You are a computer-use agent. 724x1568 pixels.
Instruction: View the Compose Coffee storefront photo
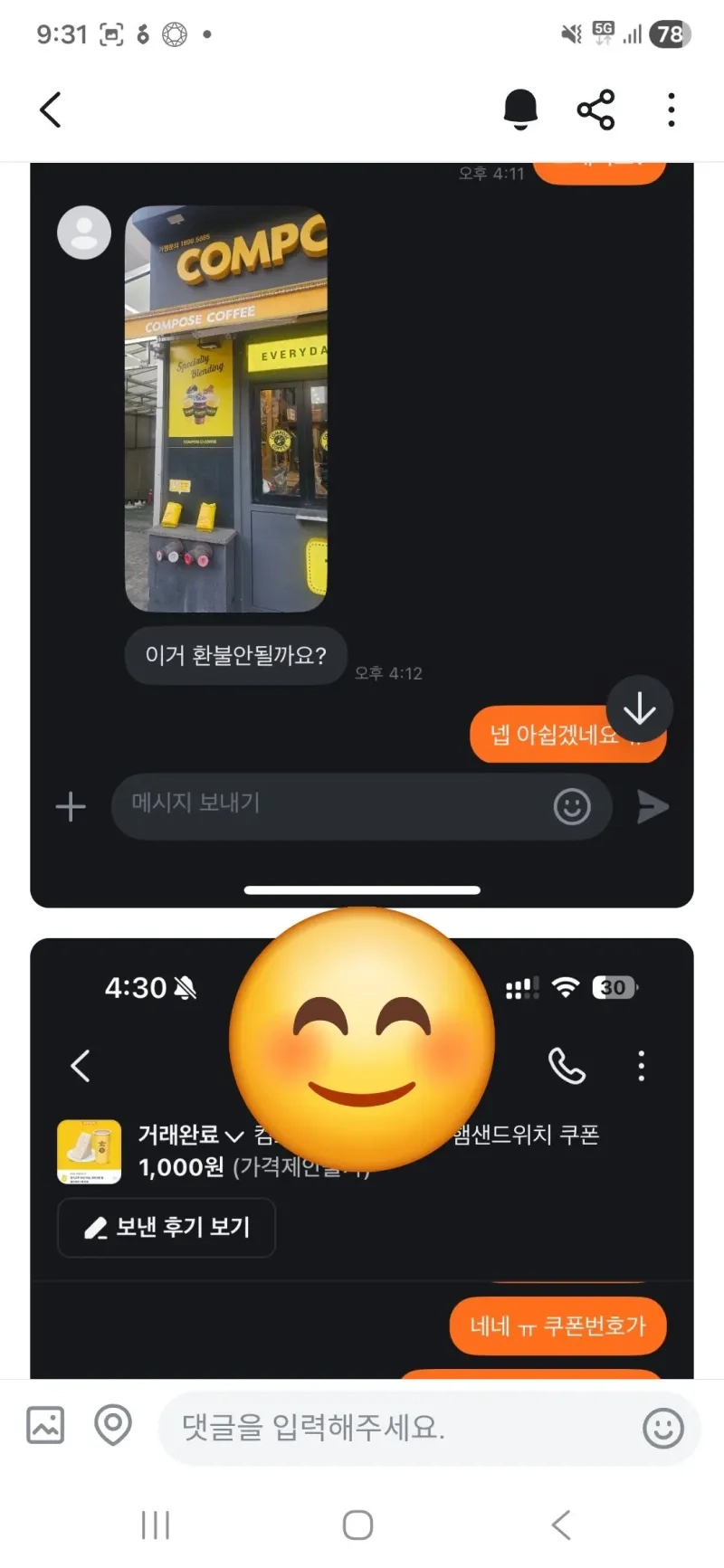pos(226,409)
